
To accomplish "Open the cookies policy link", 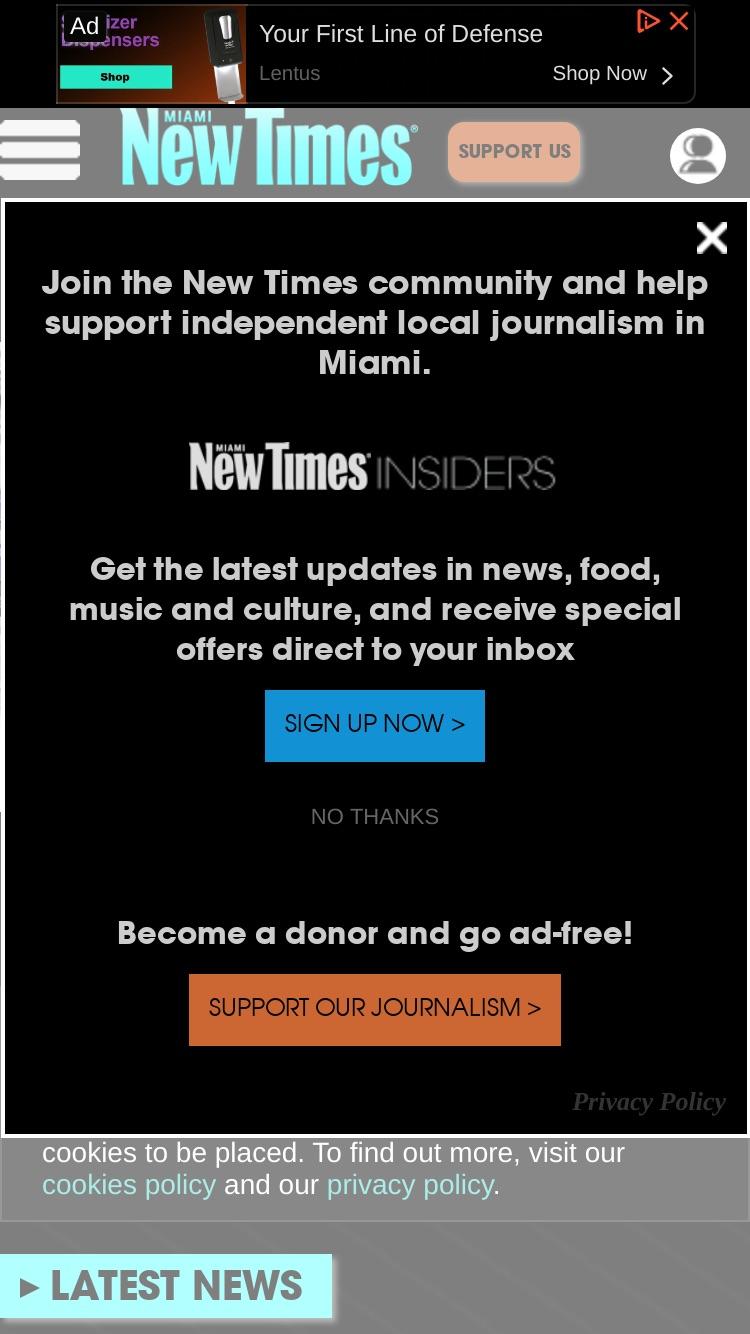I will tap(129, 1185).
